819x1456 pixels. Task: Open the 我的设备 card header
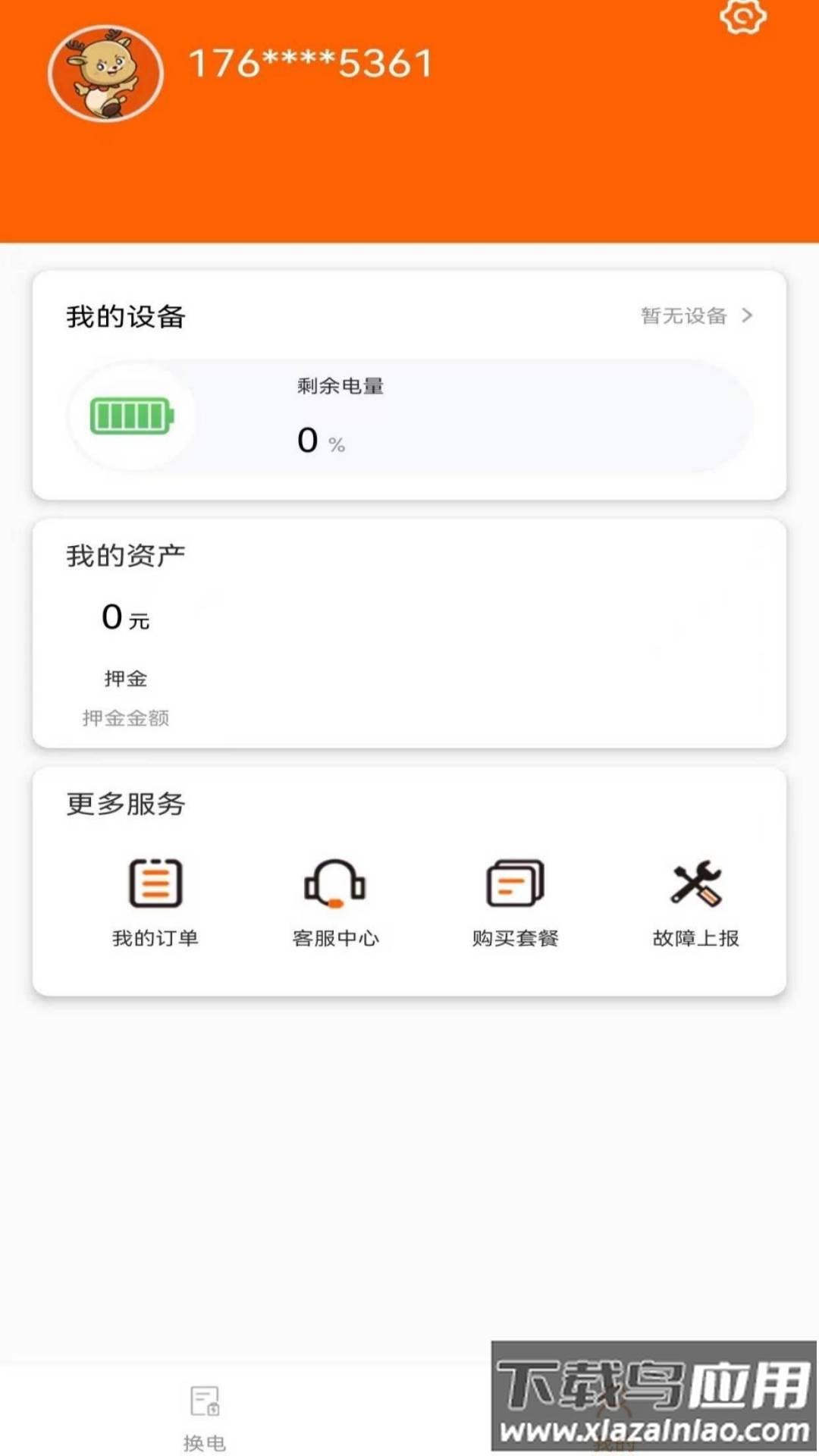click(x=127, y=316)
